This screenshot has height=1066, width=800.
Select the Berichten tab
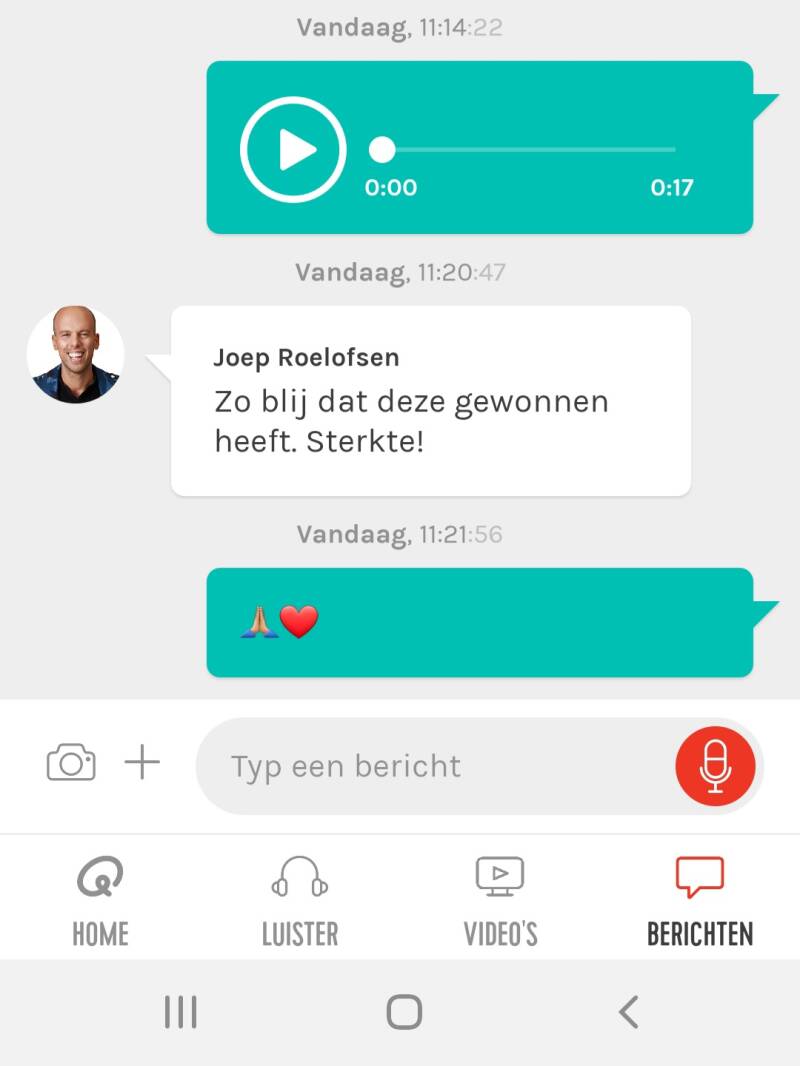click(x=700, y=900)
